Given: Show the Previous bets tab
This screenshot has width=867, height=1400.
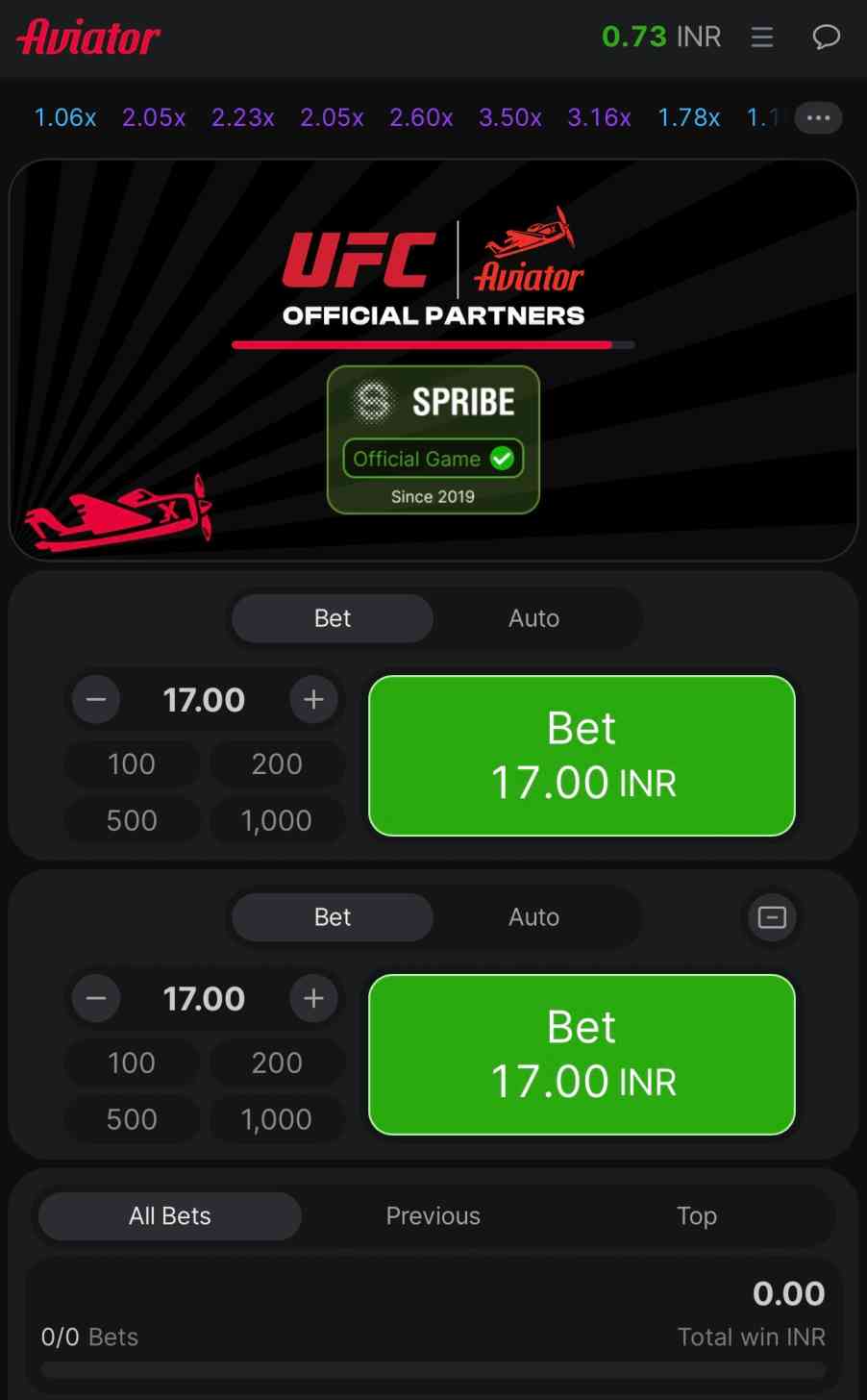Looking at the screenshot, I should 433,1216.
